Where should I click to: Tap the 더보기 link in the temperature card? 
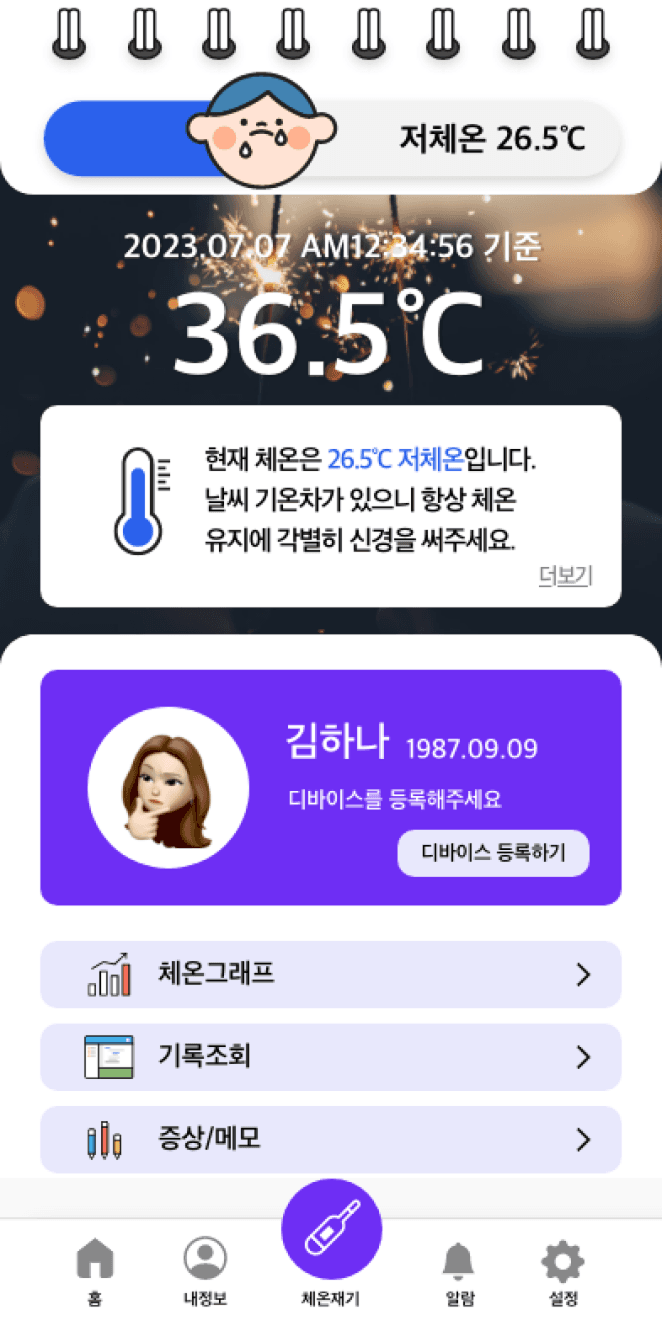point(565,576)
